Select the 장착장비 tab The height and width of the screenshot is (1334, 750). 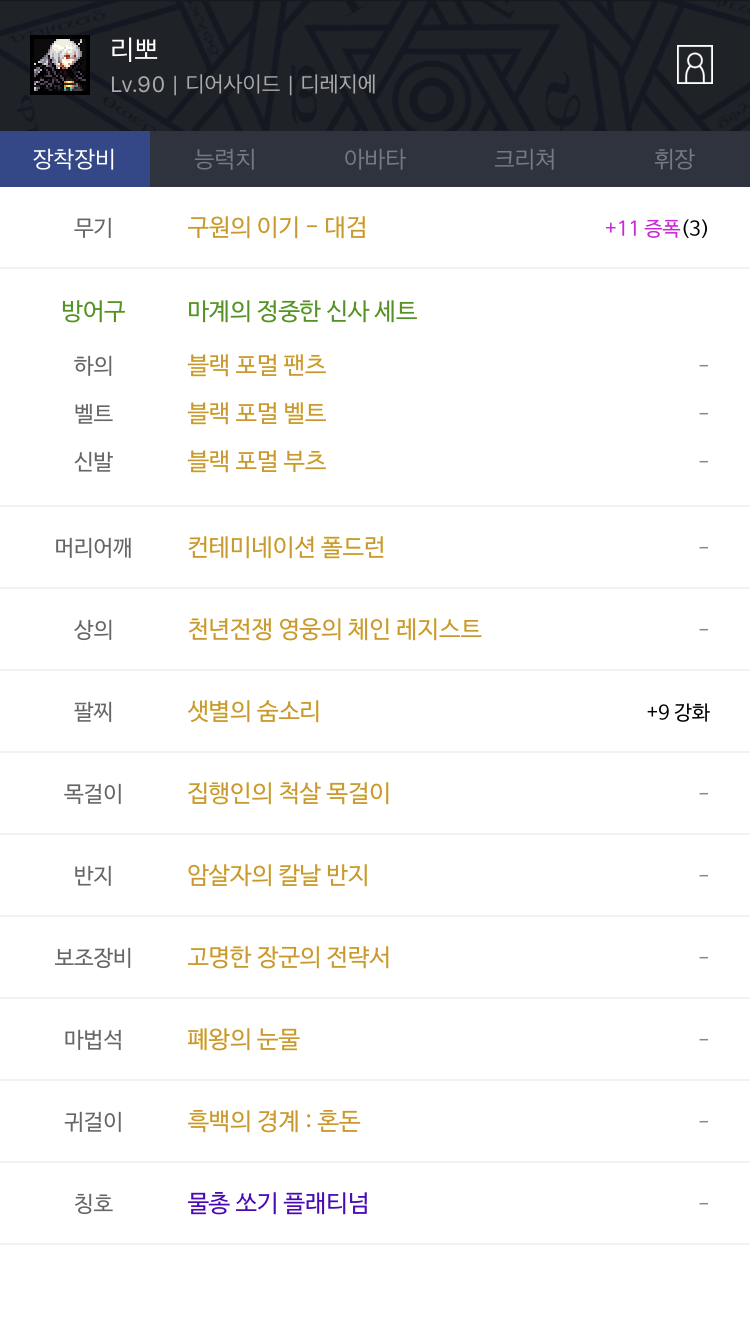pyautogui.click(x=75, y=159)
